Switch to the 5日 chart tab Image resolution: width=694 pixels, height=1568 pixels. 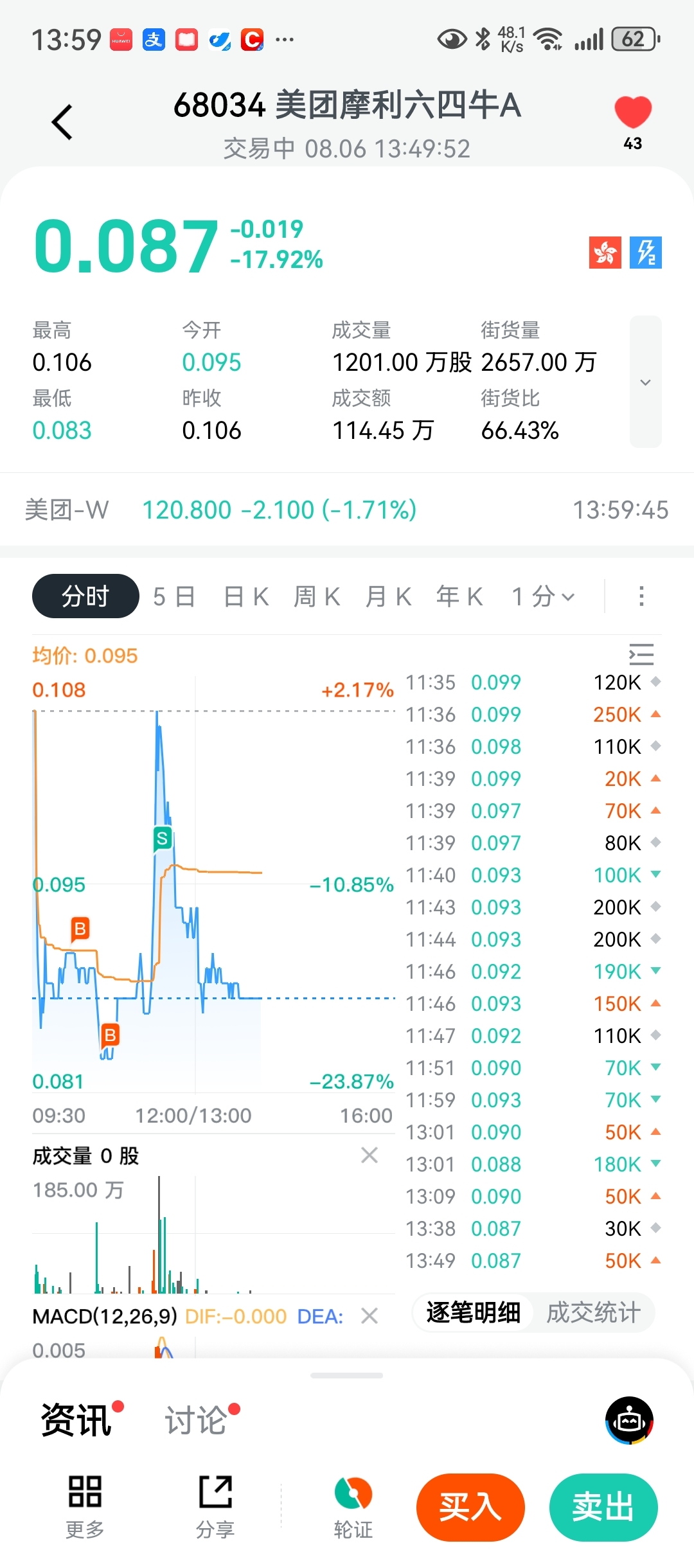174,597
